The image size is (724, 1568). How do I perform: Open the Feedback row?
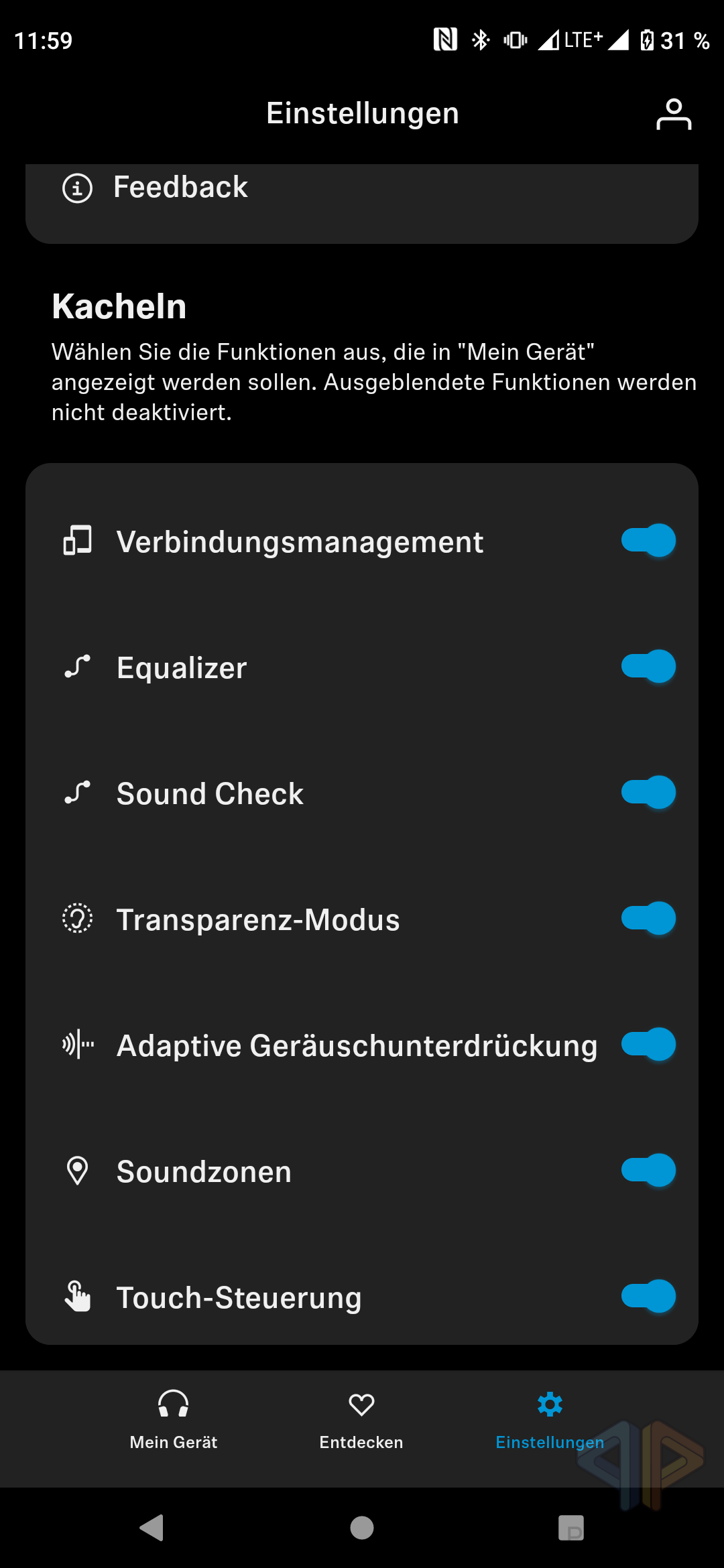click(x=362, y=194)
